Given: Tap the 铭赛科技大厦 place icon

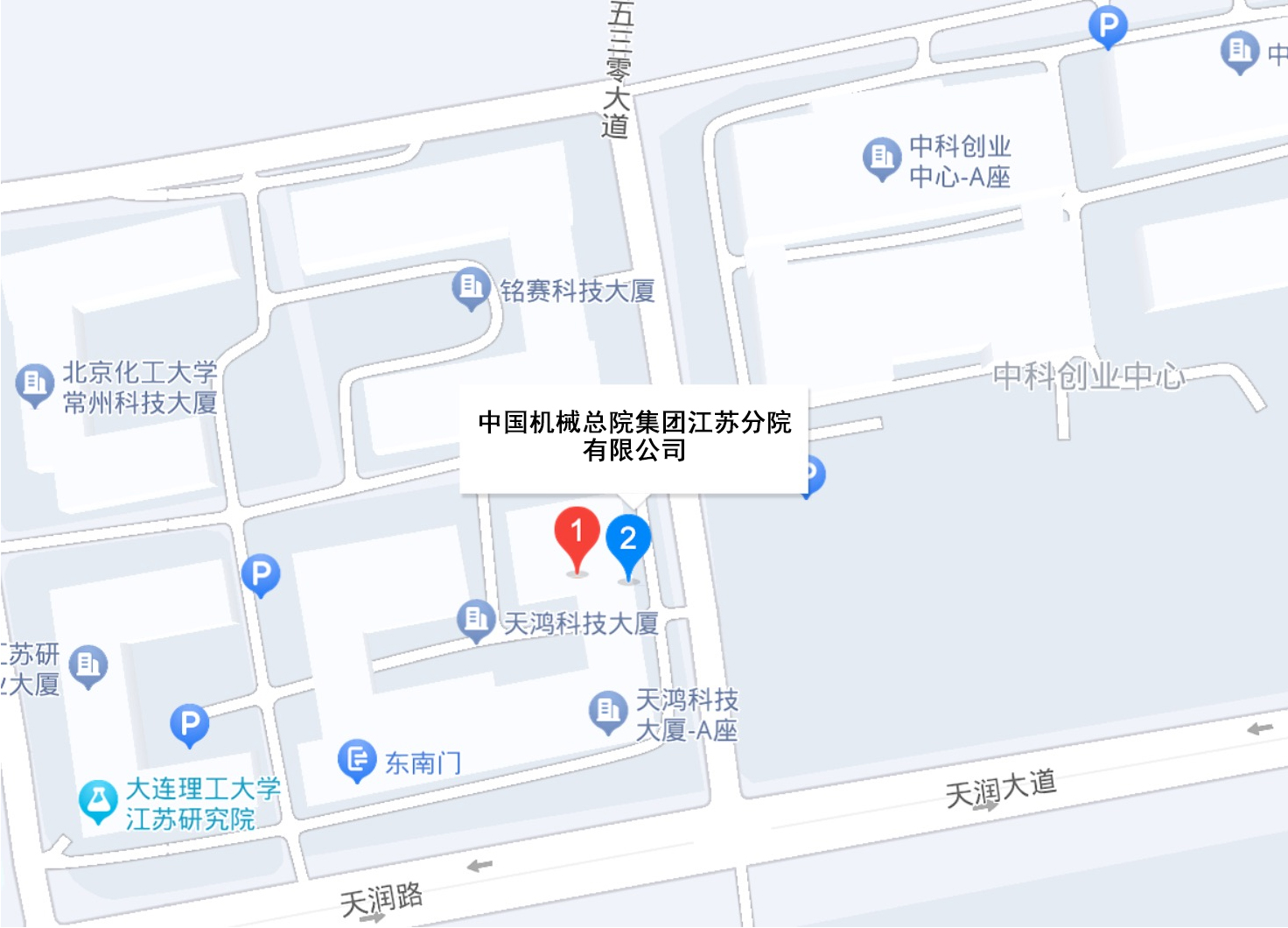Looking at the screenshot, I should pyautogui.click(x=471, y=287).
